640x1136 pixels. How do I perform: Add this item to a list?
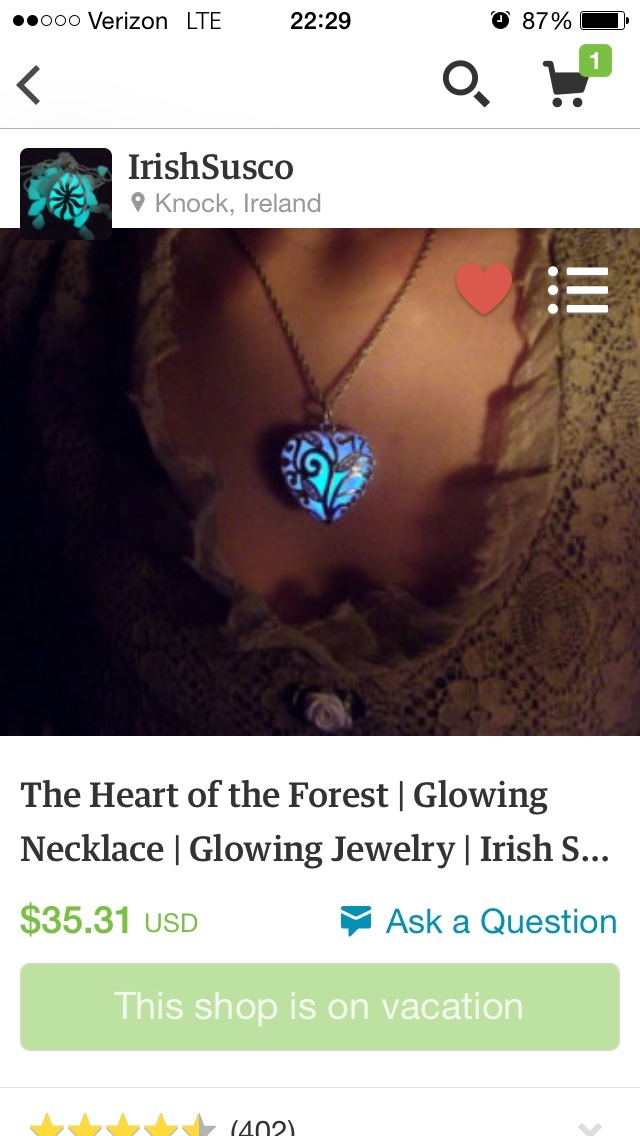coord(578,290)
